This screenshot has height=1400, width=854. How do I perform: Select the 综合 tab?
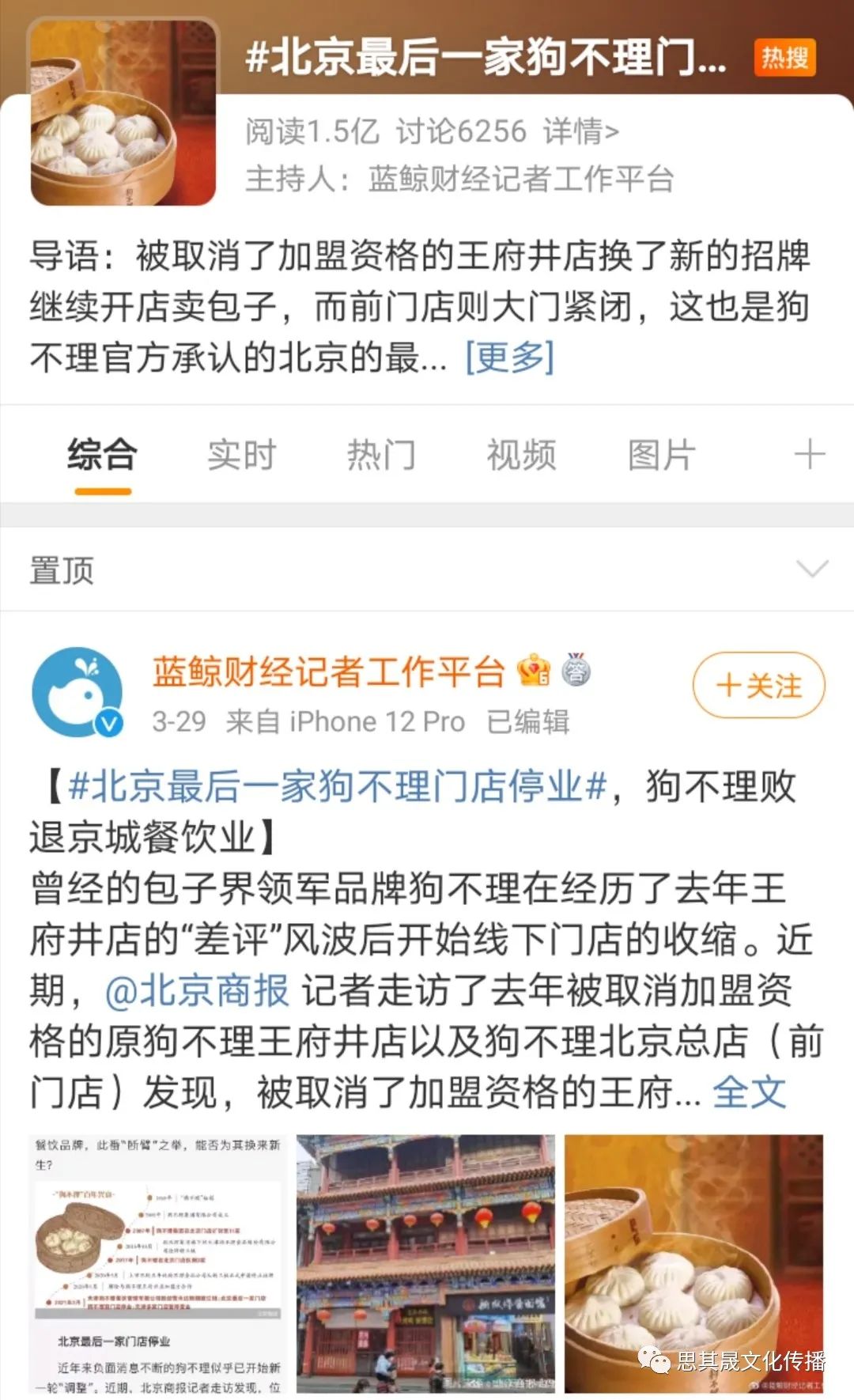pos(102,456)
